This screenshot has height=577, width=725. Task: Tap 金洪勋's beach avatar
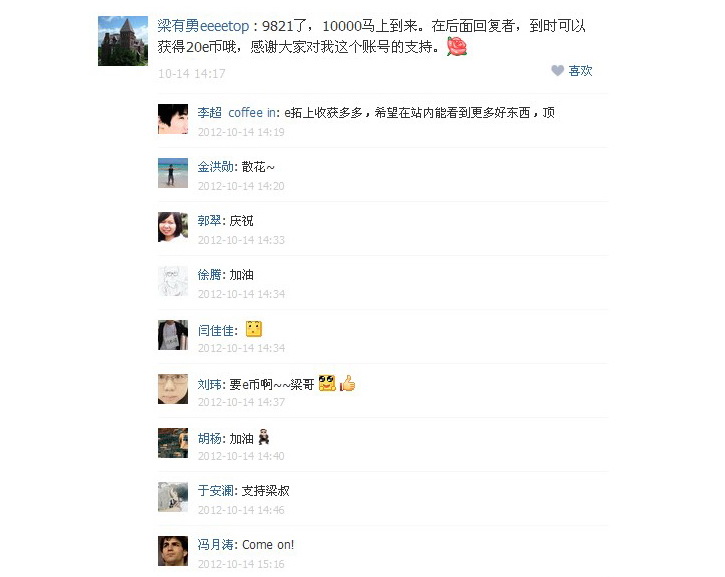(x=173, y=173)
